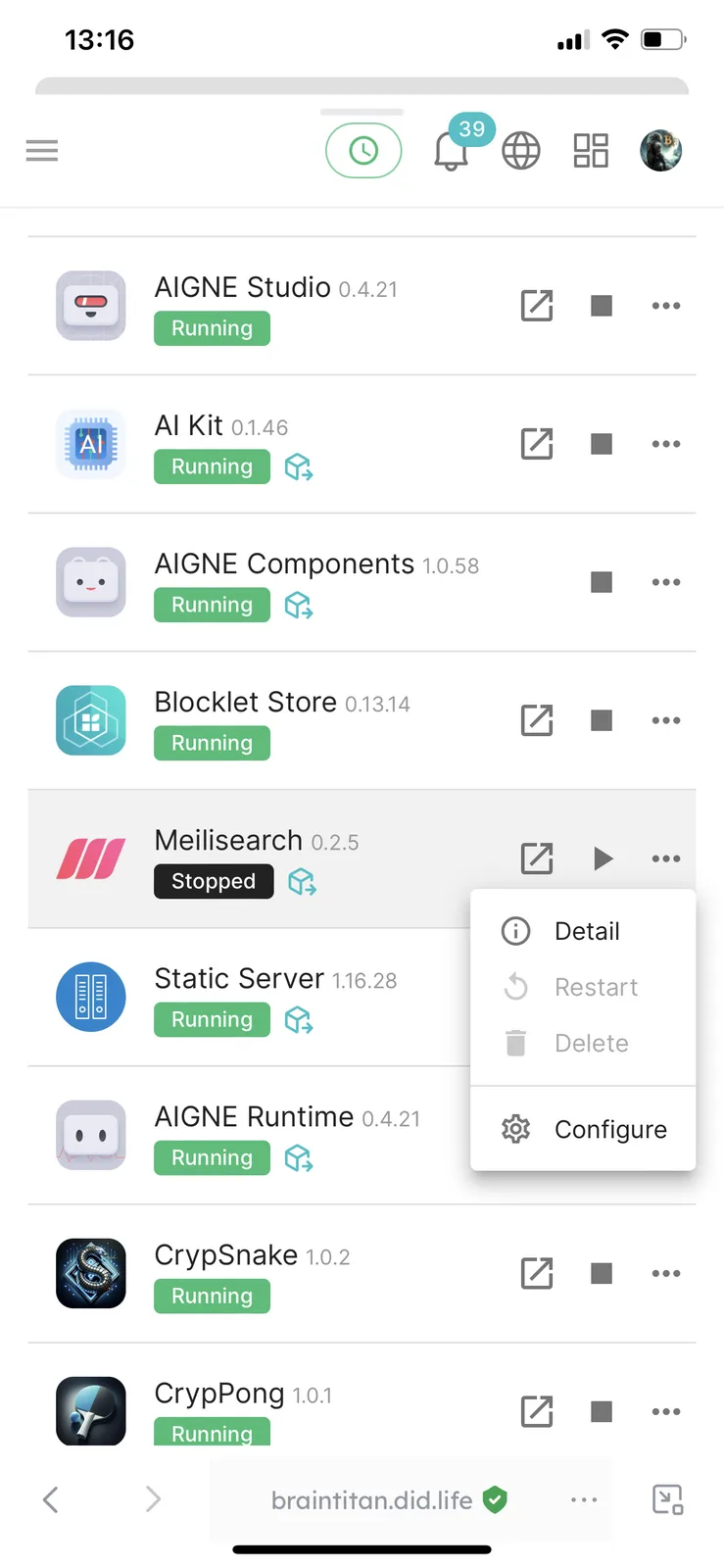Stop the Blocklet Store blocklet

(x=602, y=720)
